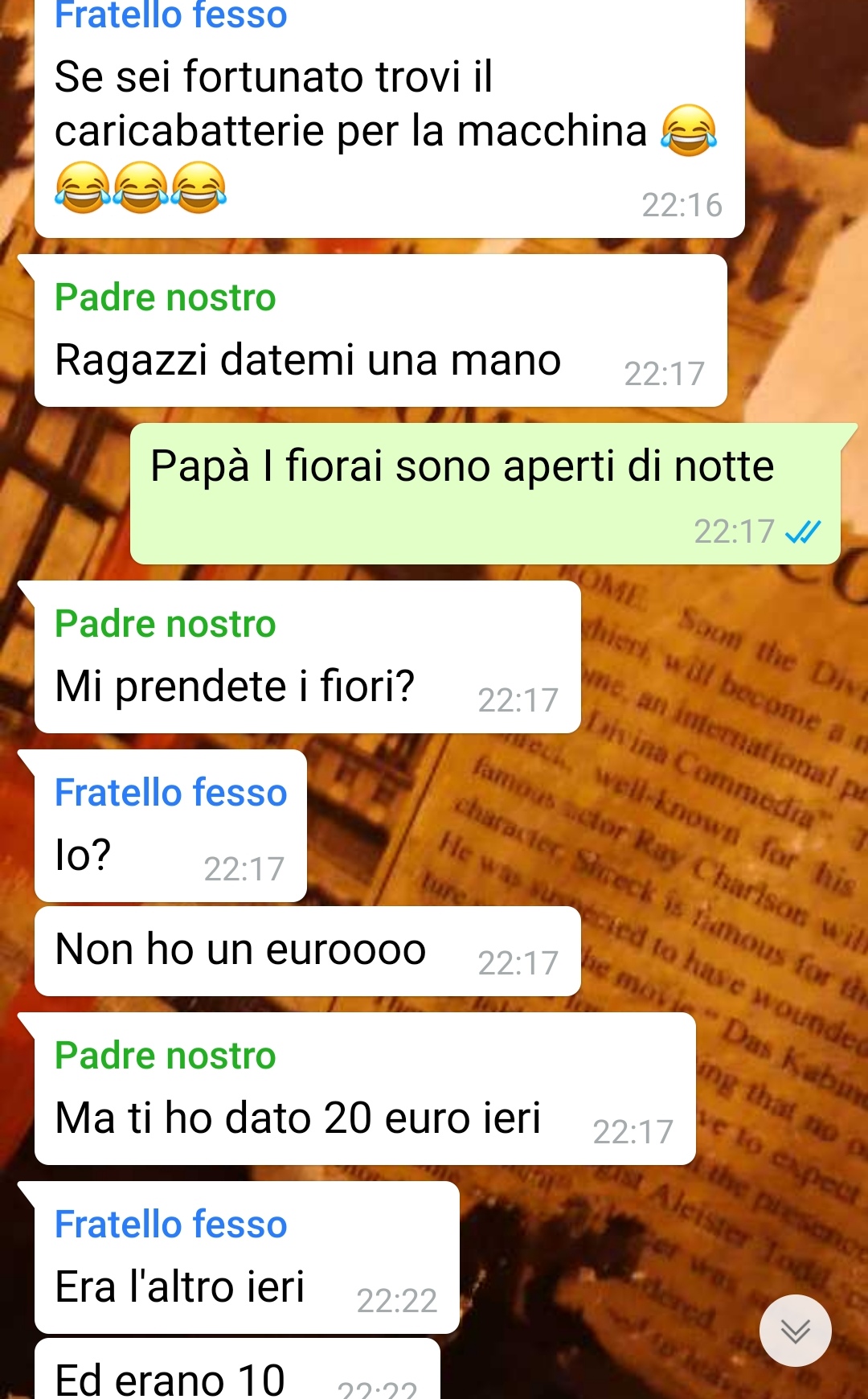868x1399 pixels.
Task: Open sender name above 'Ragazzi datemi una mano'
Action: click(x=165, y=297)
